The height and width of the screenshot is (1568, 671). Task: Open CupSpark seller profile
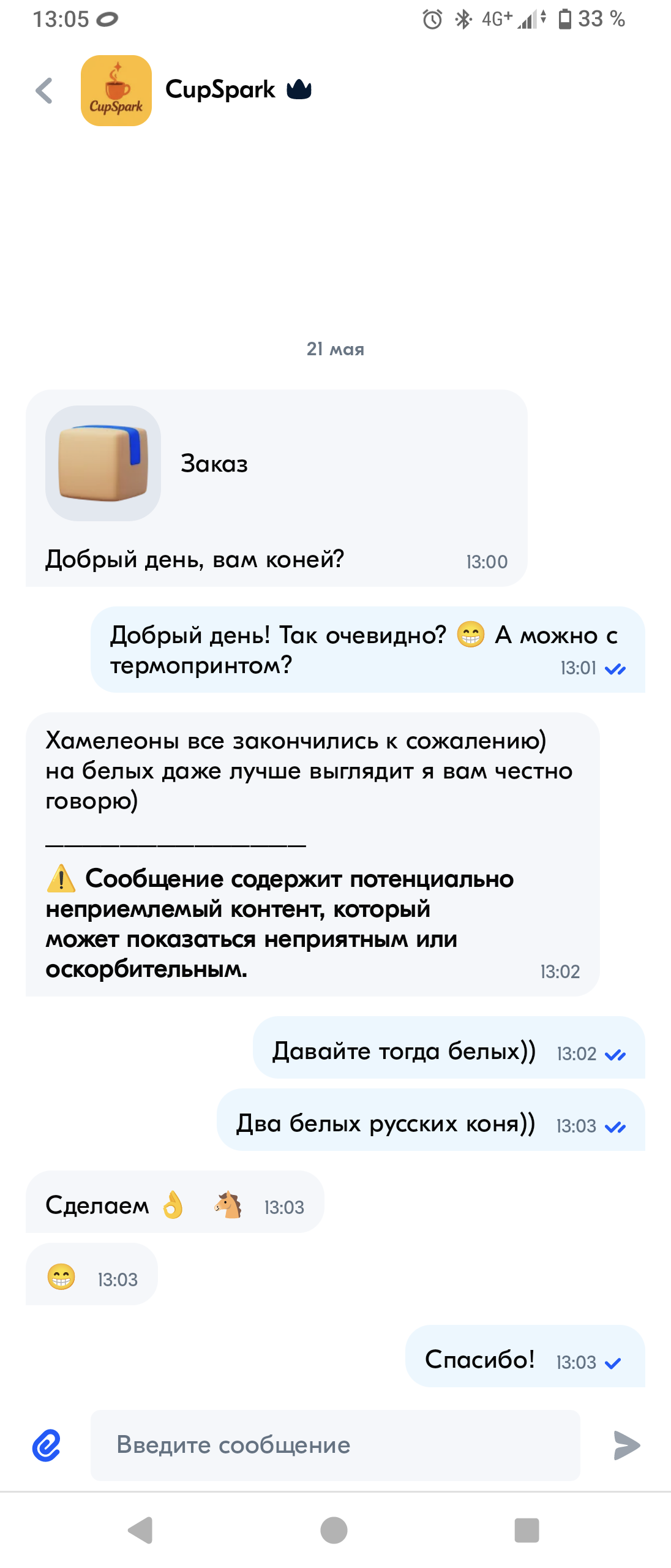pyautogui.click(x=219, y=90)
